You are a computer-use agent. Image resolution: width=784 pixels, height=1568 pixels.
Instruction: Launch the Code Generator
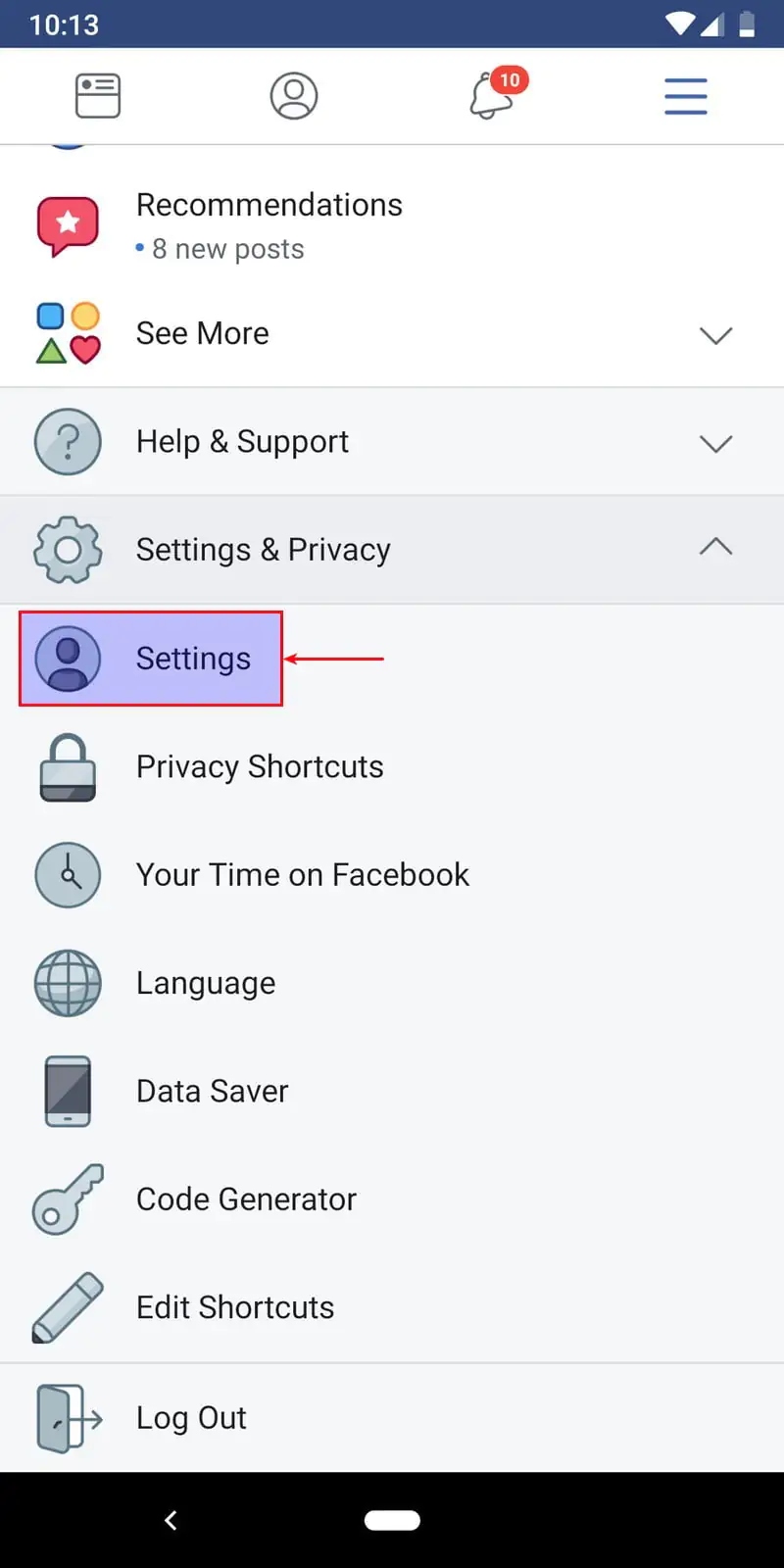pos(246,1200)
